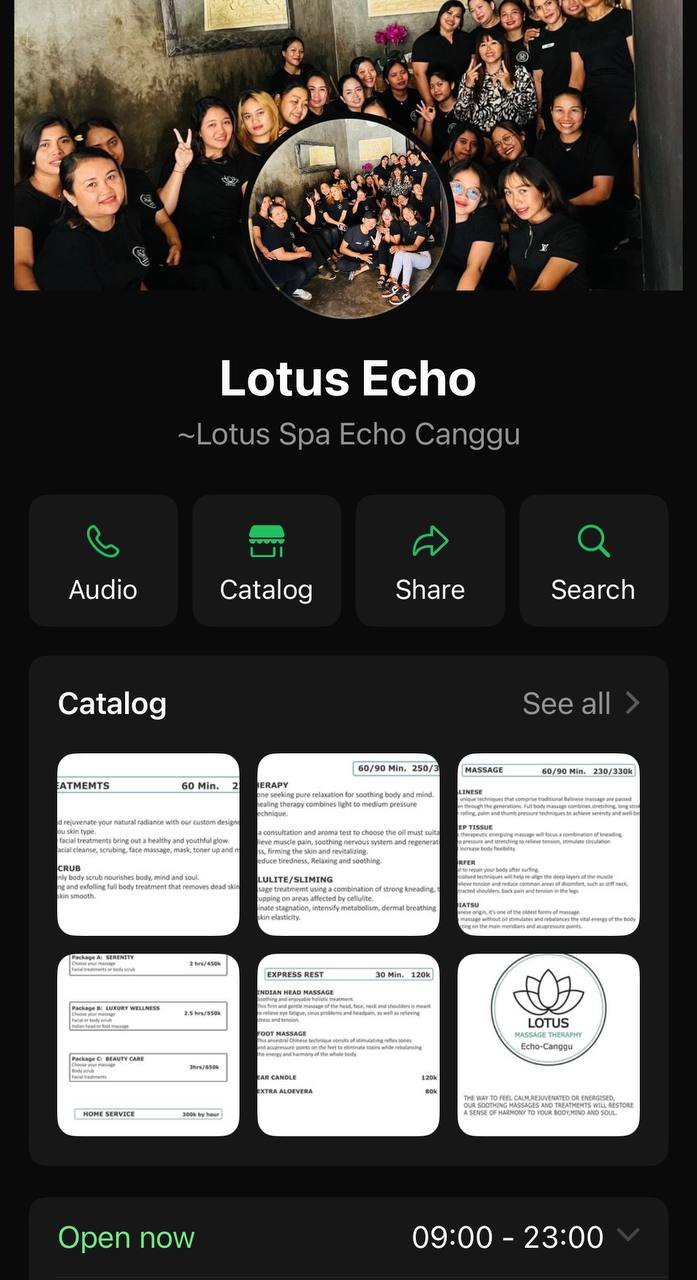Expand the 09:00 - 23:00 business hours
Viewport: 697px width, 1280px height.
coord(628,1236)
